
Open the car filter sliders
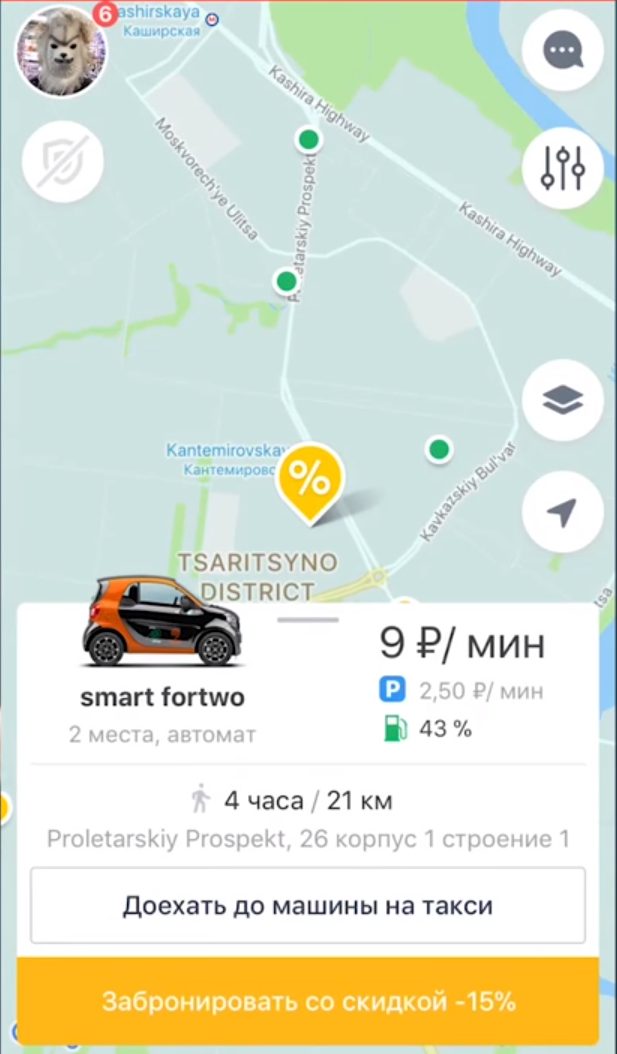click(x=563, y=168)
